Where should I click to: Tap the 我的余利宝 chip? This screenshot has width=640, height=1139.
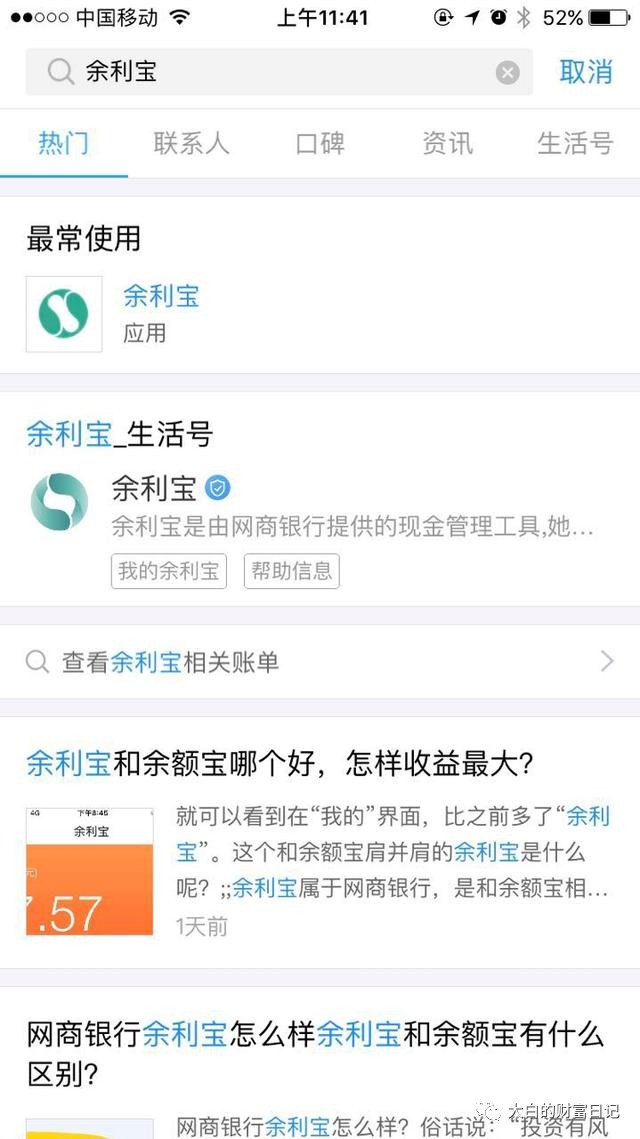coord(169,571)
